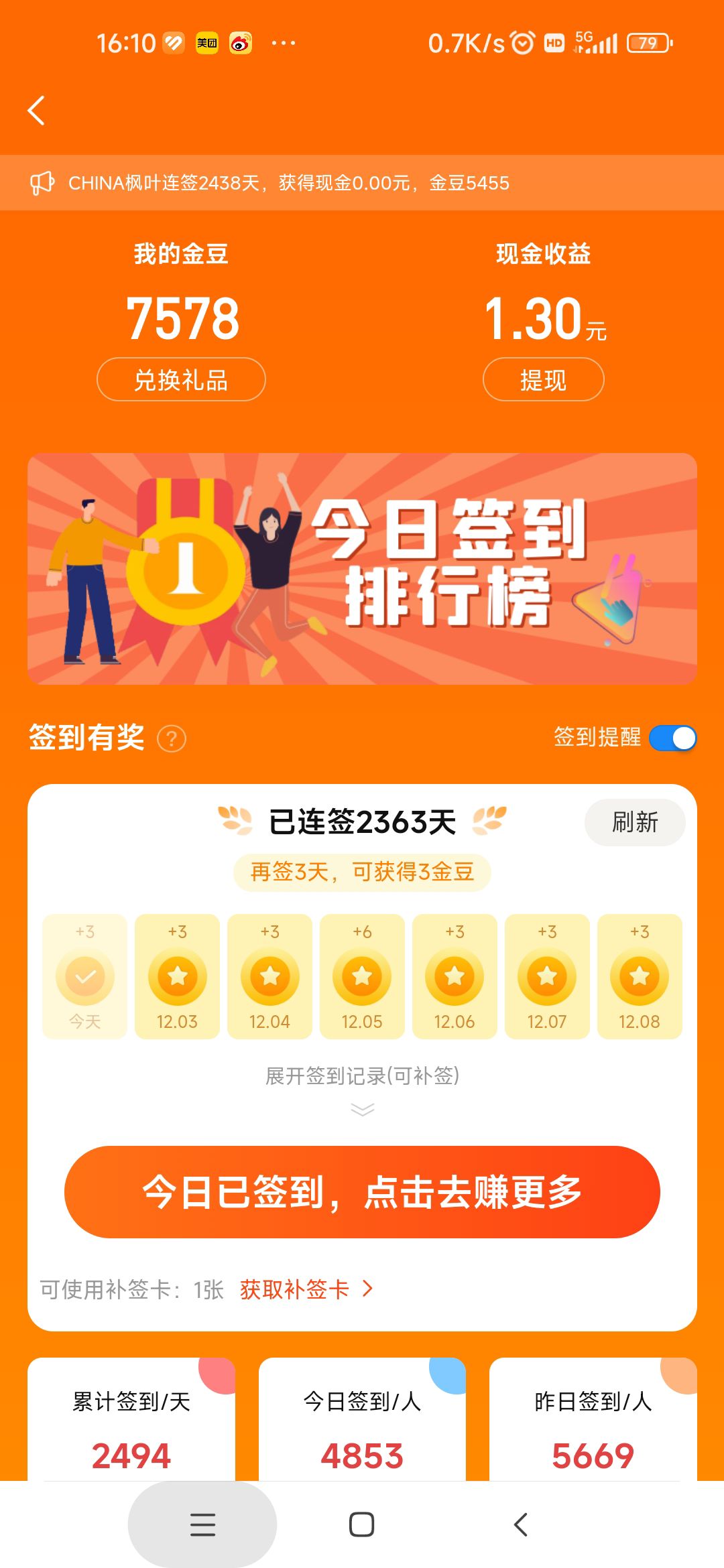Open the 今日签到排行榜 banner

click(362, 568)
